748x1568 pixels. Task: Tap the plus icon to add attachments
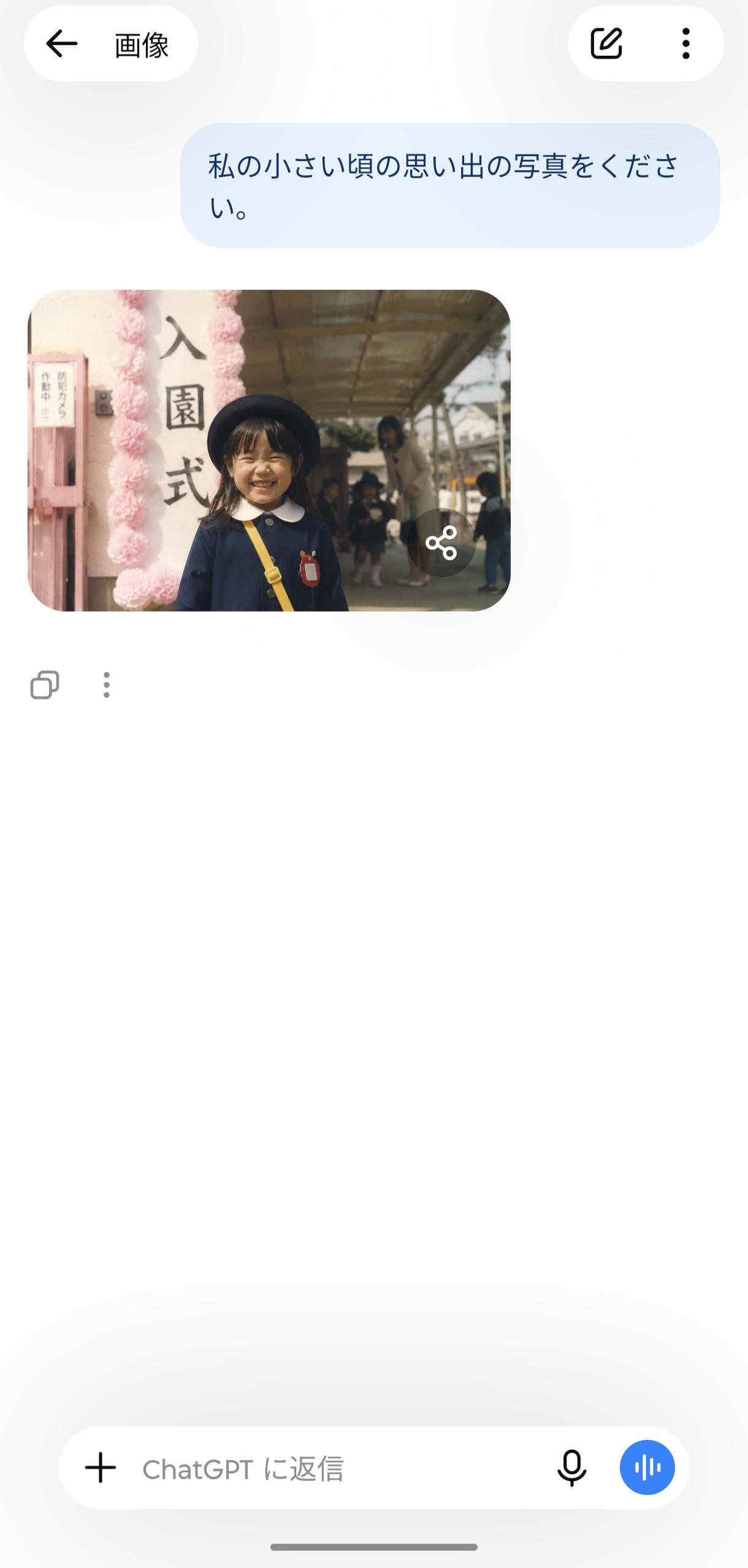[101, 1468]
